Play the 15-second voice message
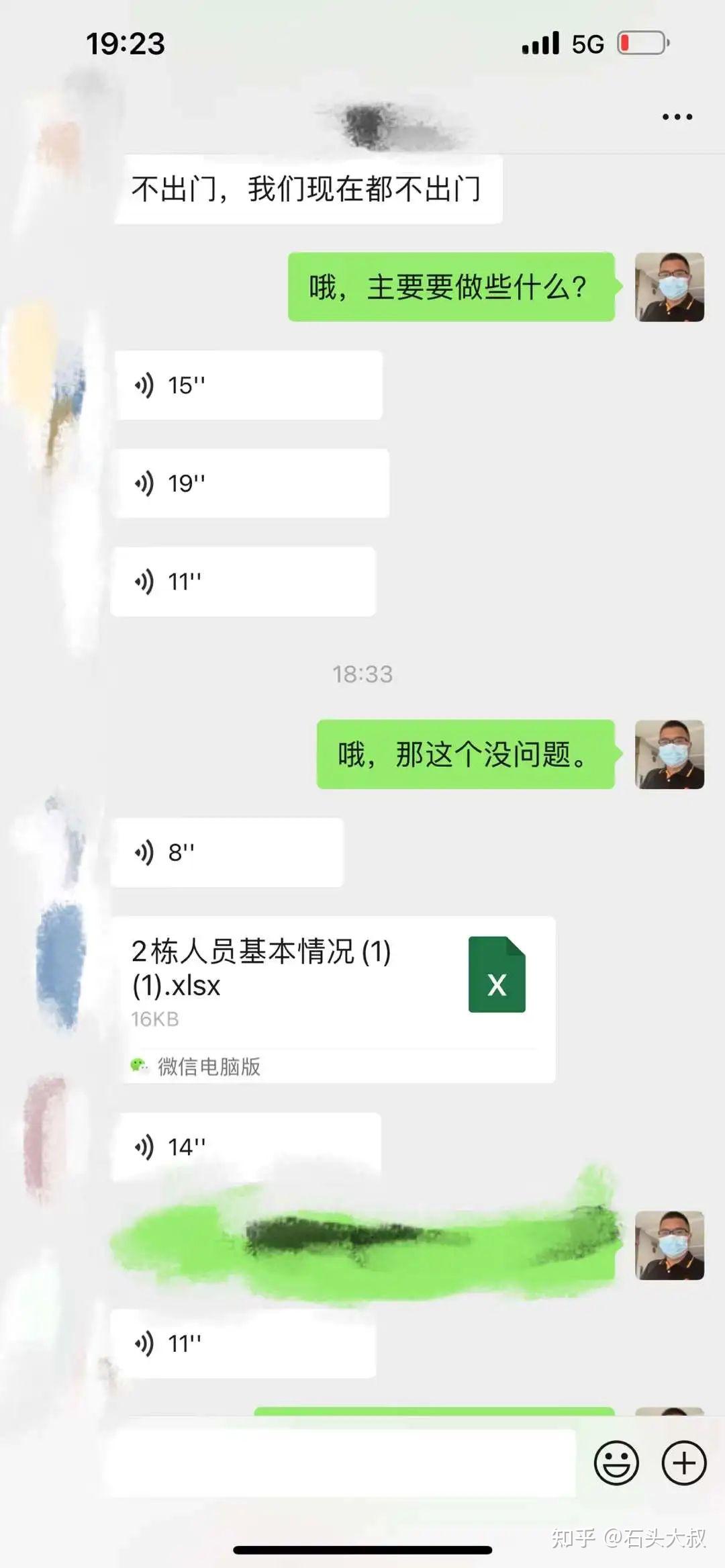This screenshot has width=725, height=1568. (x=248, y=385)
